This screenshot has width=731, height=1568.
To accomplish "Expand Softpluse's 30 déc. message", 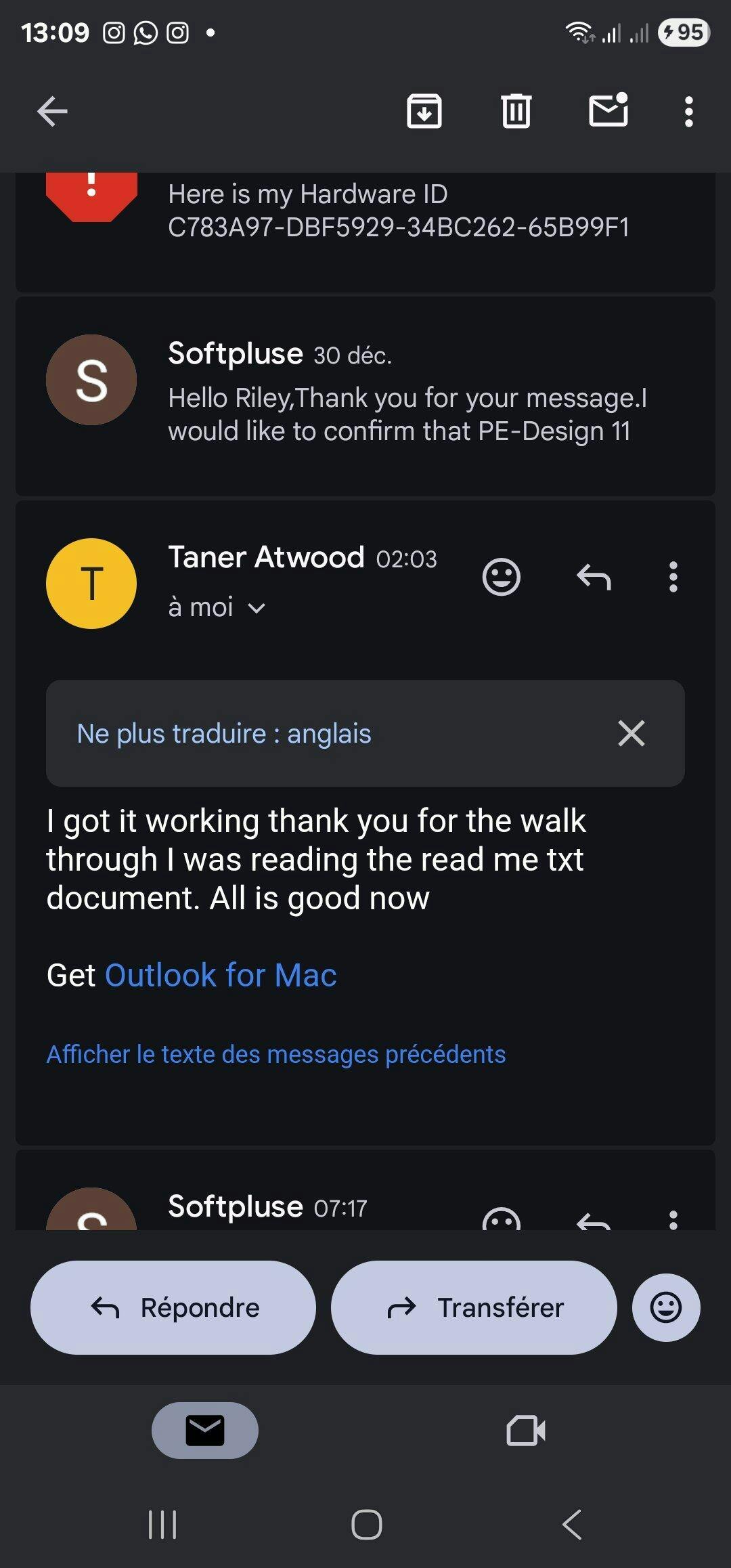I will pos(406,397).
